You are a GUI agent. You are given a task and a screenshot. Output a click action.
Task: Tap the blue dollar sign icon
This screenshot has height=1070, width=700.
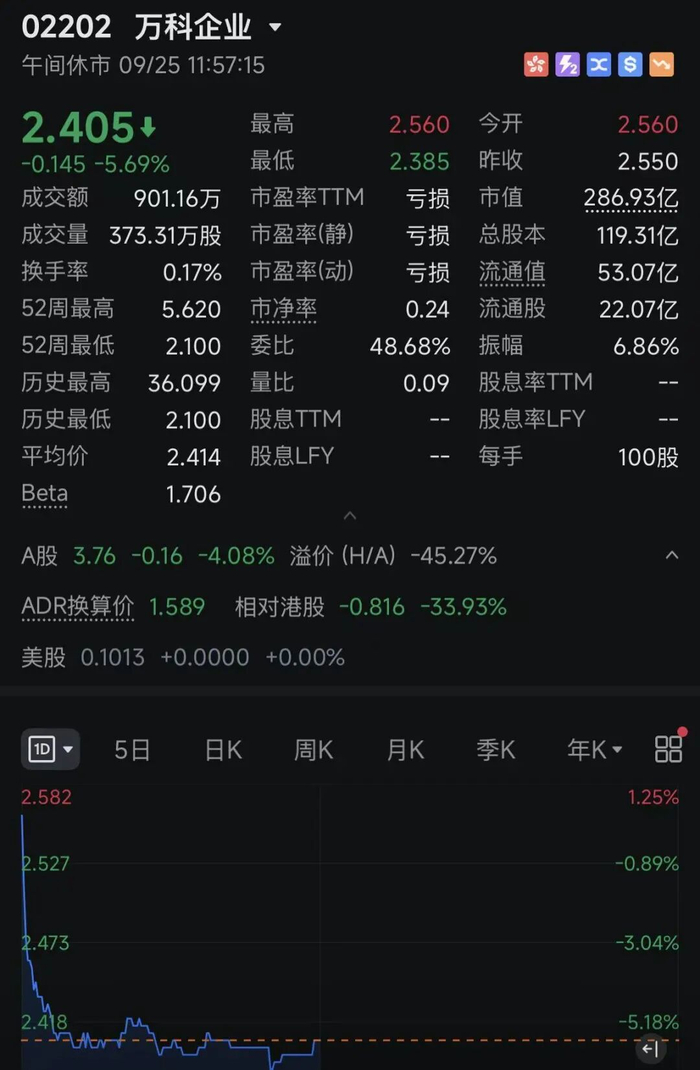tap(630, 65)
